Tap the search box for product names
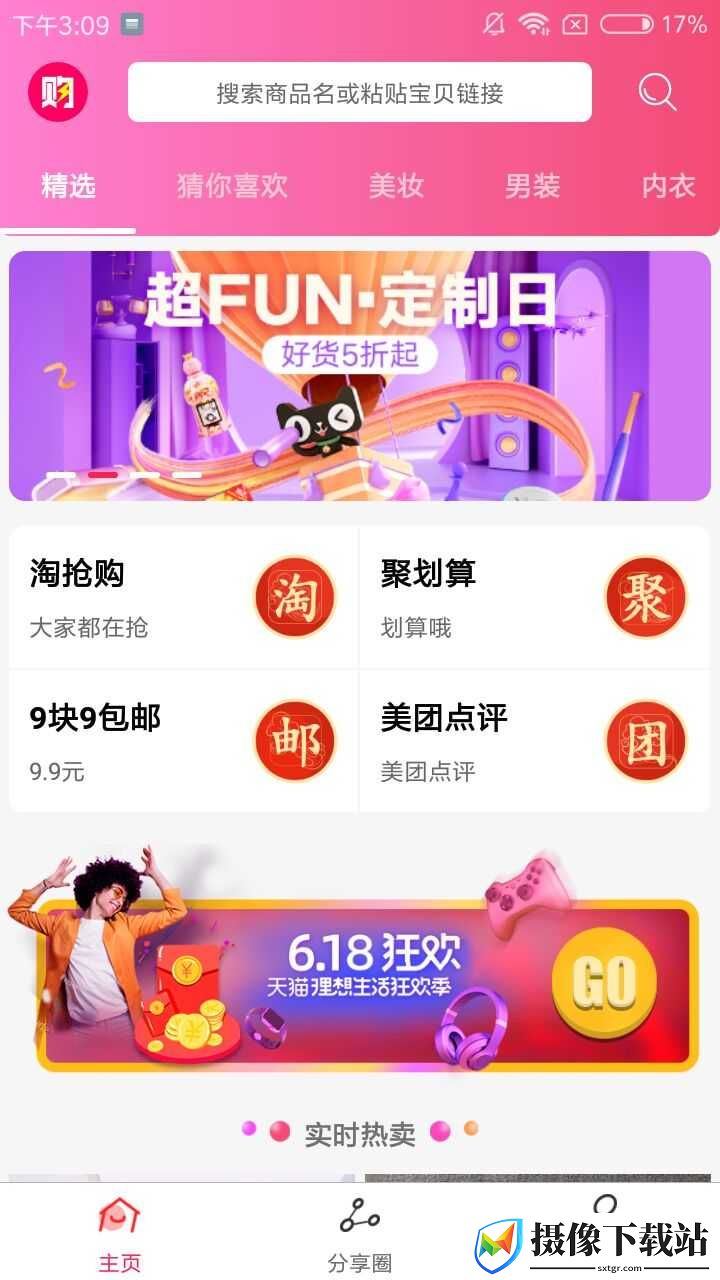720x1280 pixels. point(360,93)
